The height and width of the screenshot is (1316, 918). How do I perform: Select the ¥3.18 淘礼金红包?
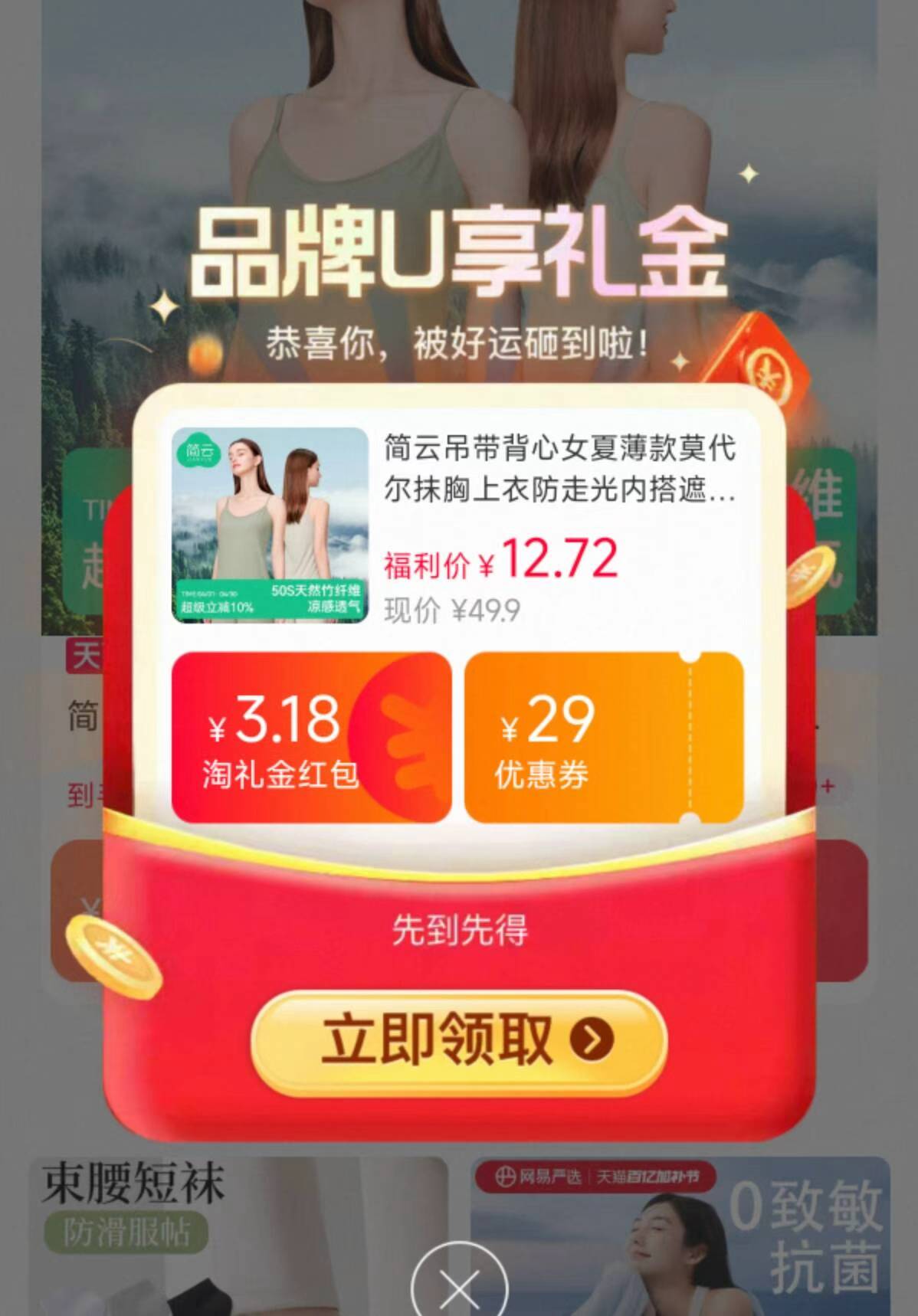(311, 738)
